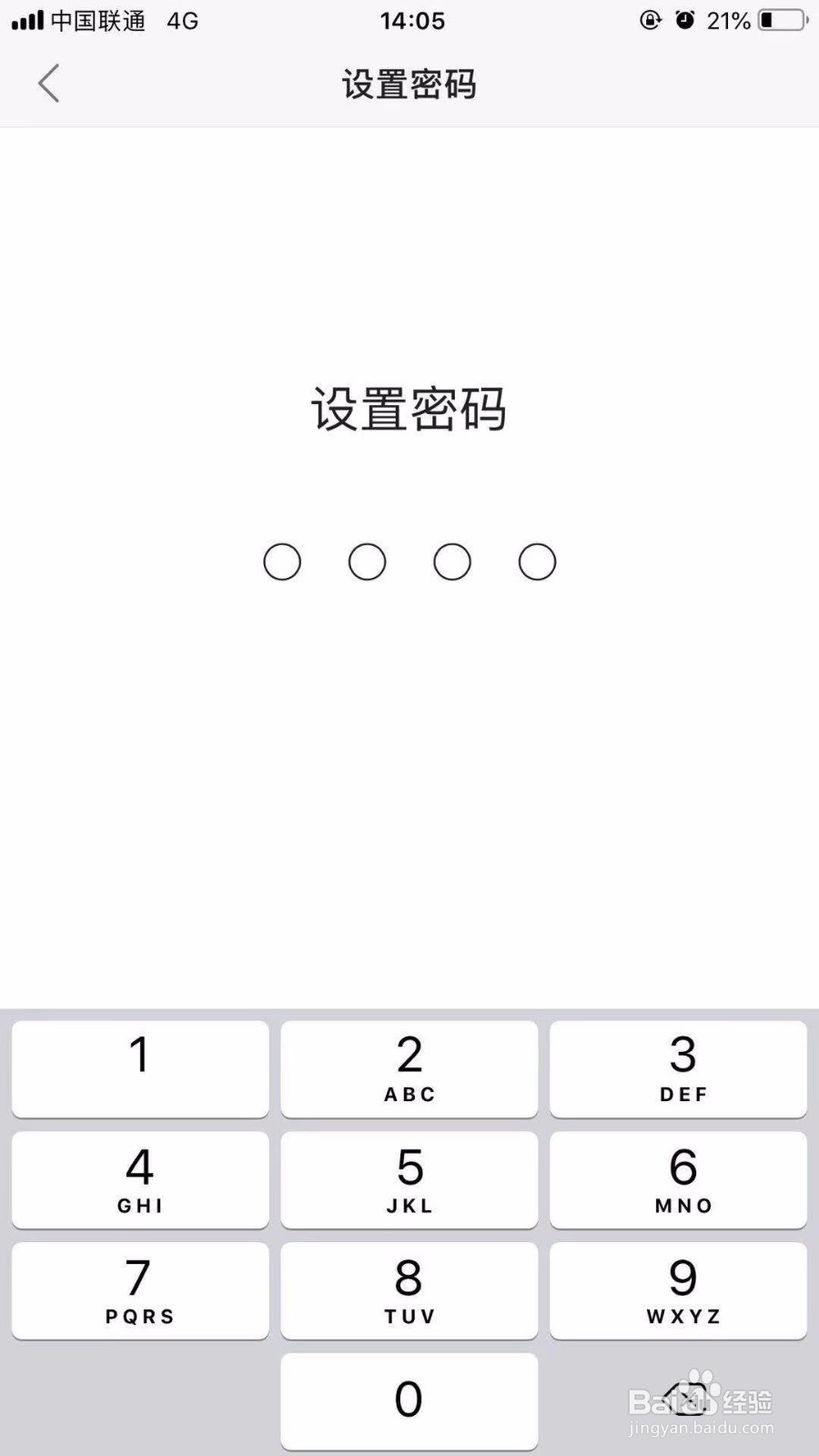Tap the last passcode entry circle

(536, 561)
